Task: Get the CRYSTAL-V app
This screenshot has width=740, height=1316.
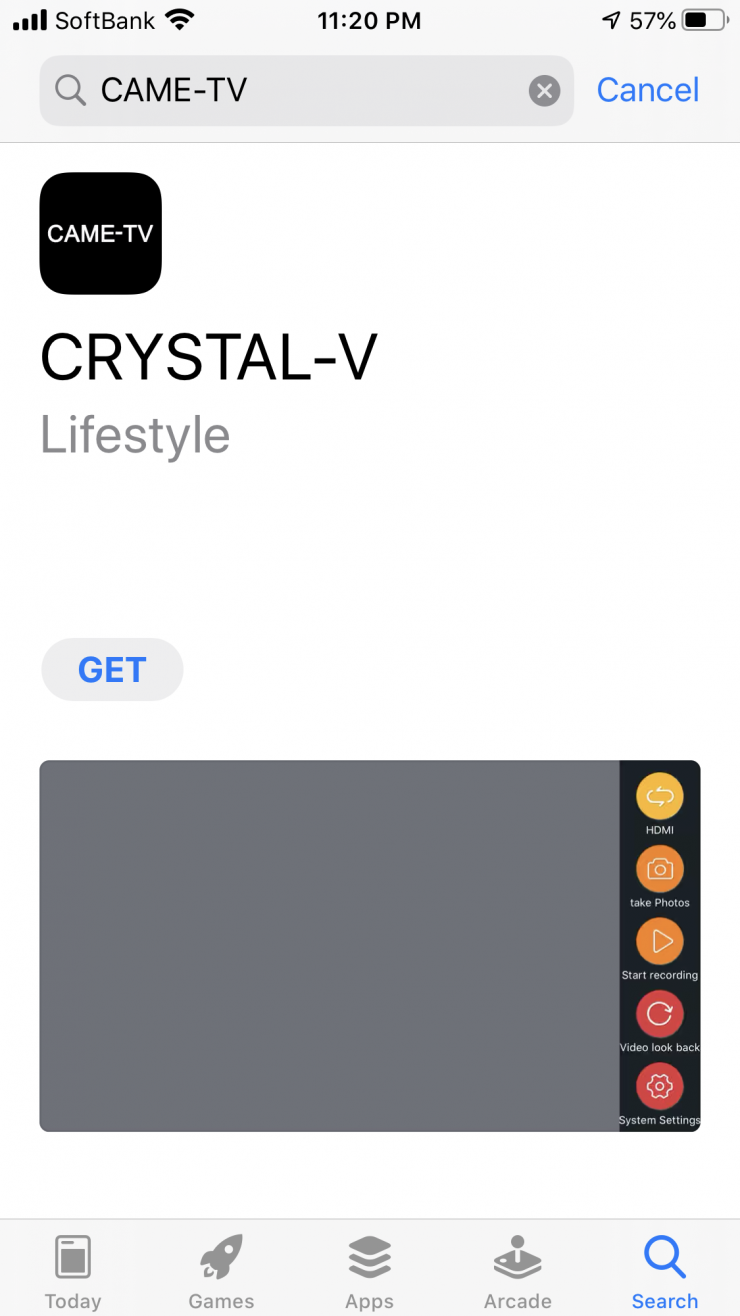Action: (x=112, y=669)
